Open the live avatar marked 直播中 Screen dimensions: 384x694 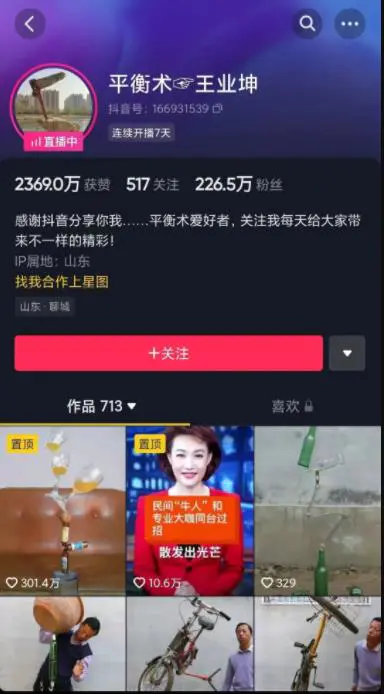(x=54, y=105)
